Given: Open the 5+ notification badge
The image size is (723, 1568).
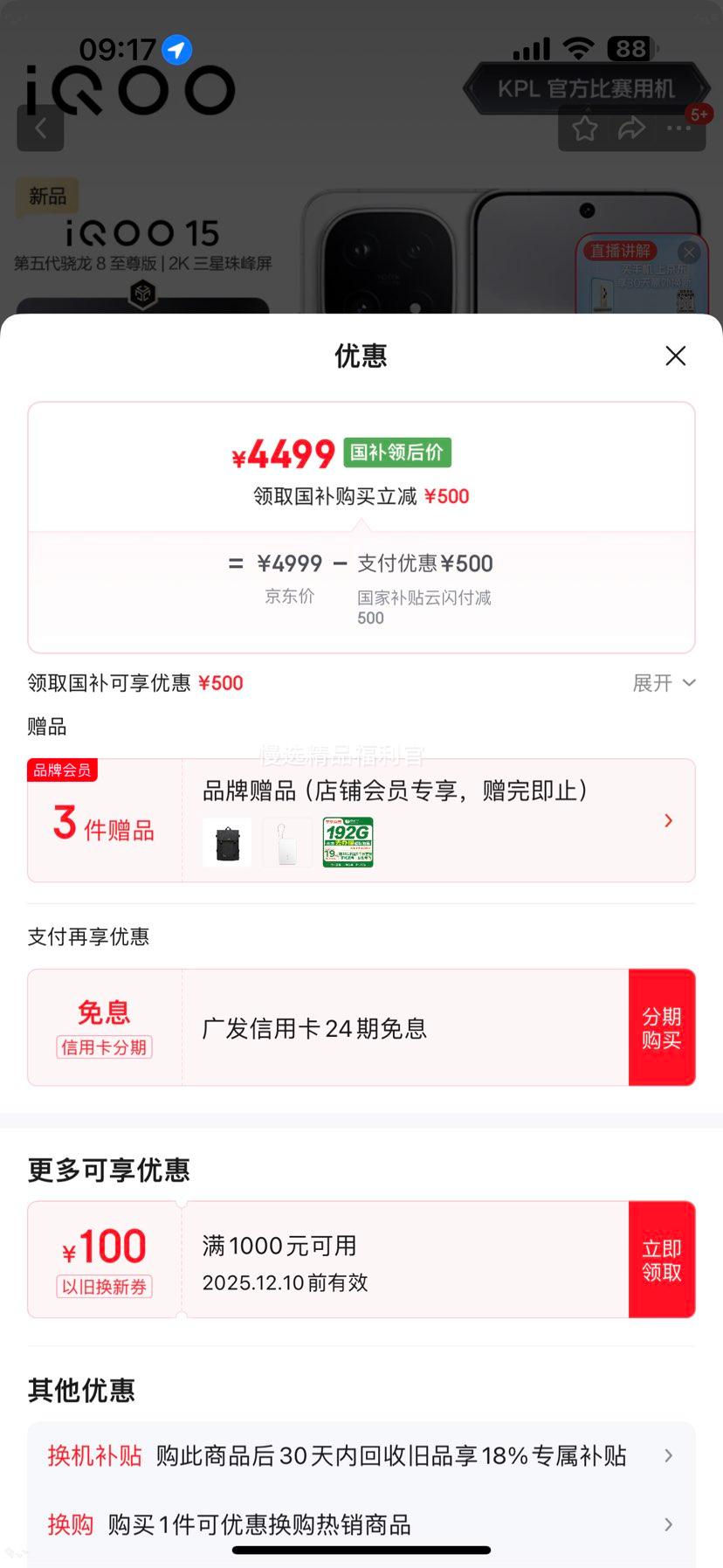Looking at the screenshot, I should click(697, 114).
